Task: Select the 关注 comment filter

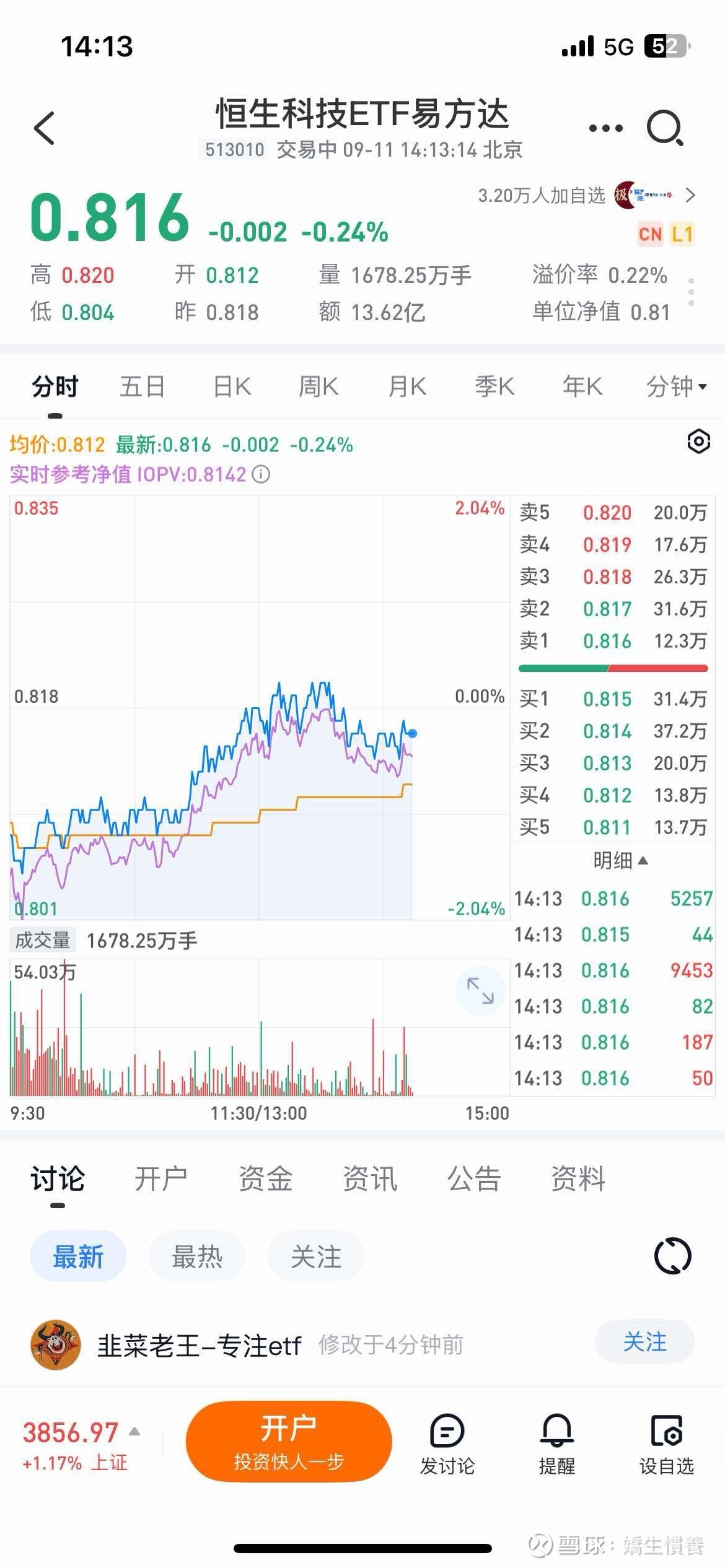Action: 316,1256
